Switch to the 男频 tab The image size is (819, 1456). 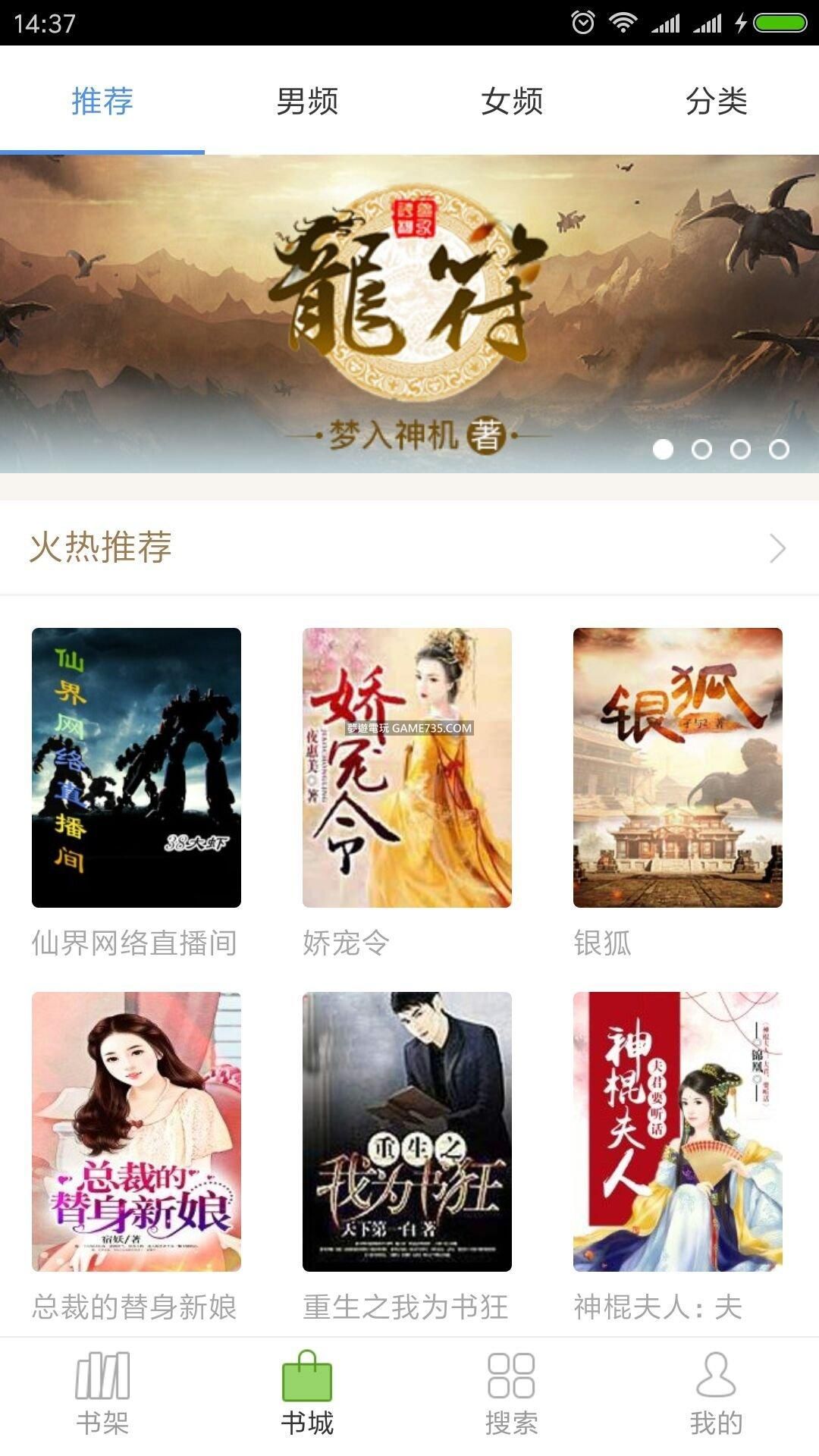pos(307,101)
